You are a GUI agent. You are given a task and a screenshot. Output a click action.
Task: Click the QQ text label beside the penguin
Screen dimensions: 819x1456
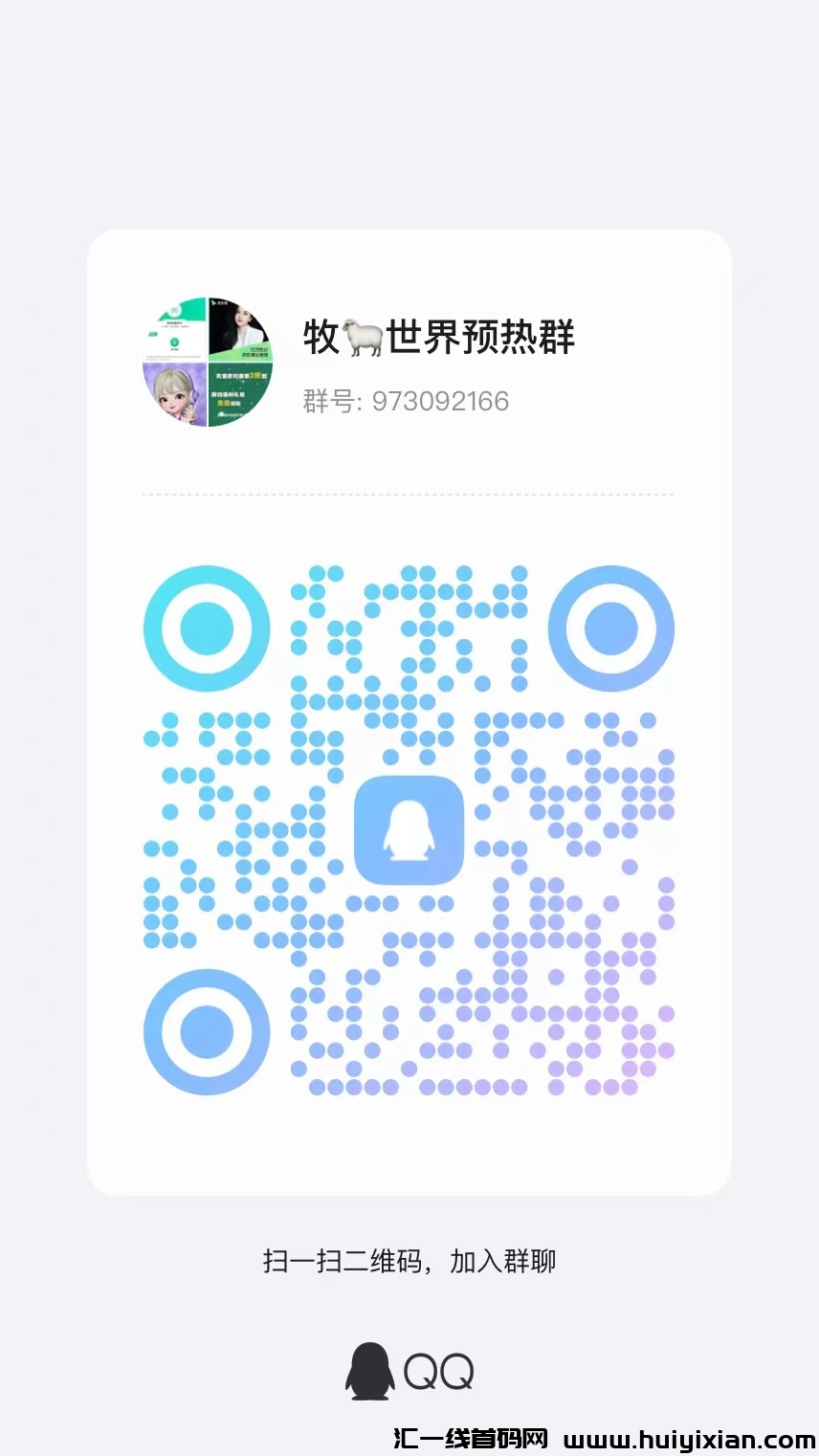[x=439, y=1369]
